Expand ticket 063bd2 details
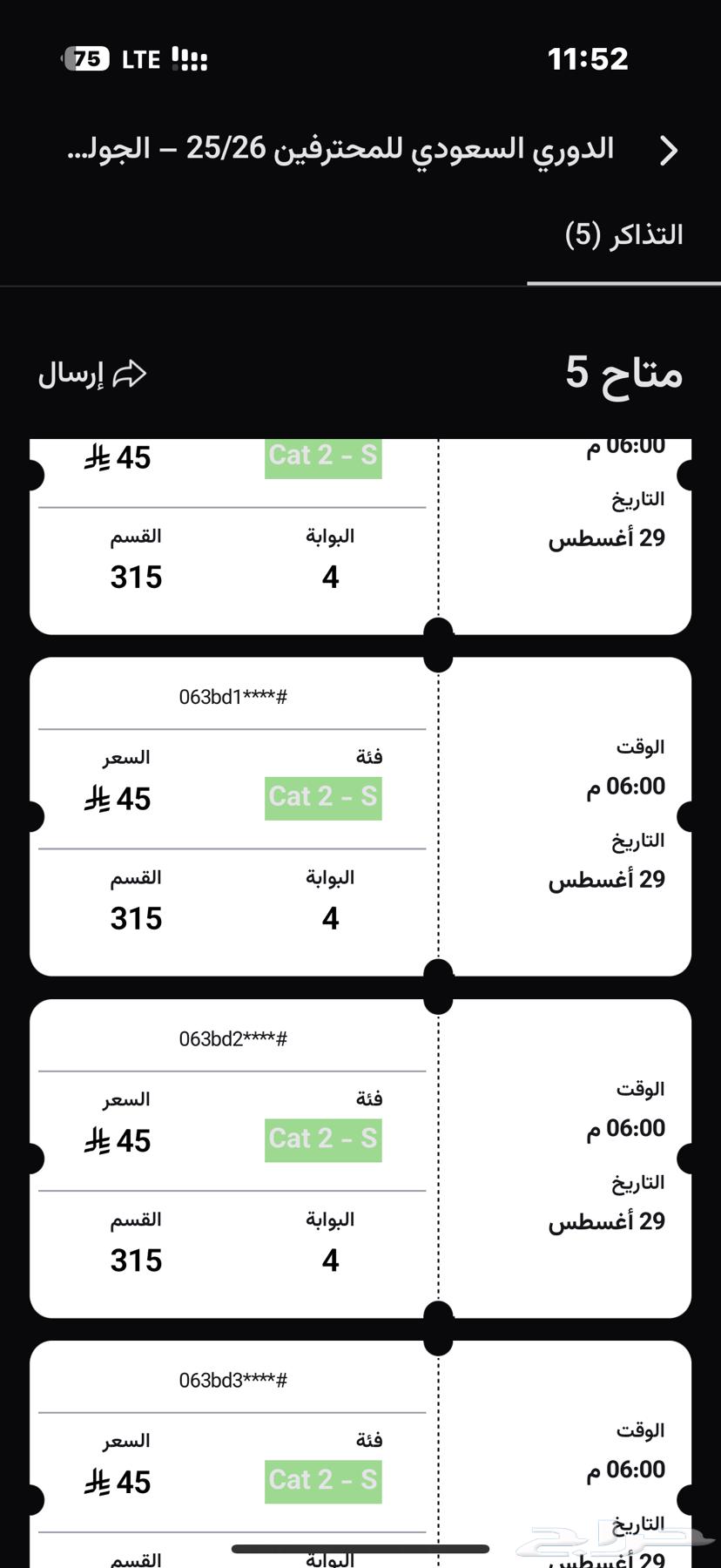 pos(235,1037)
